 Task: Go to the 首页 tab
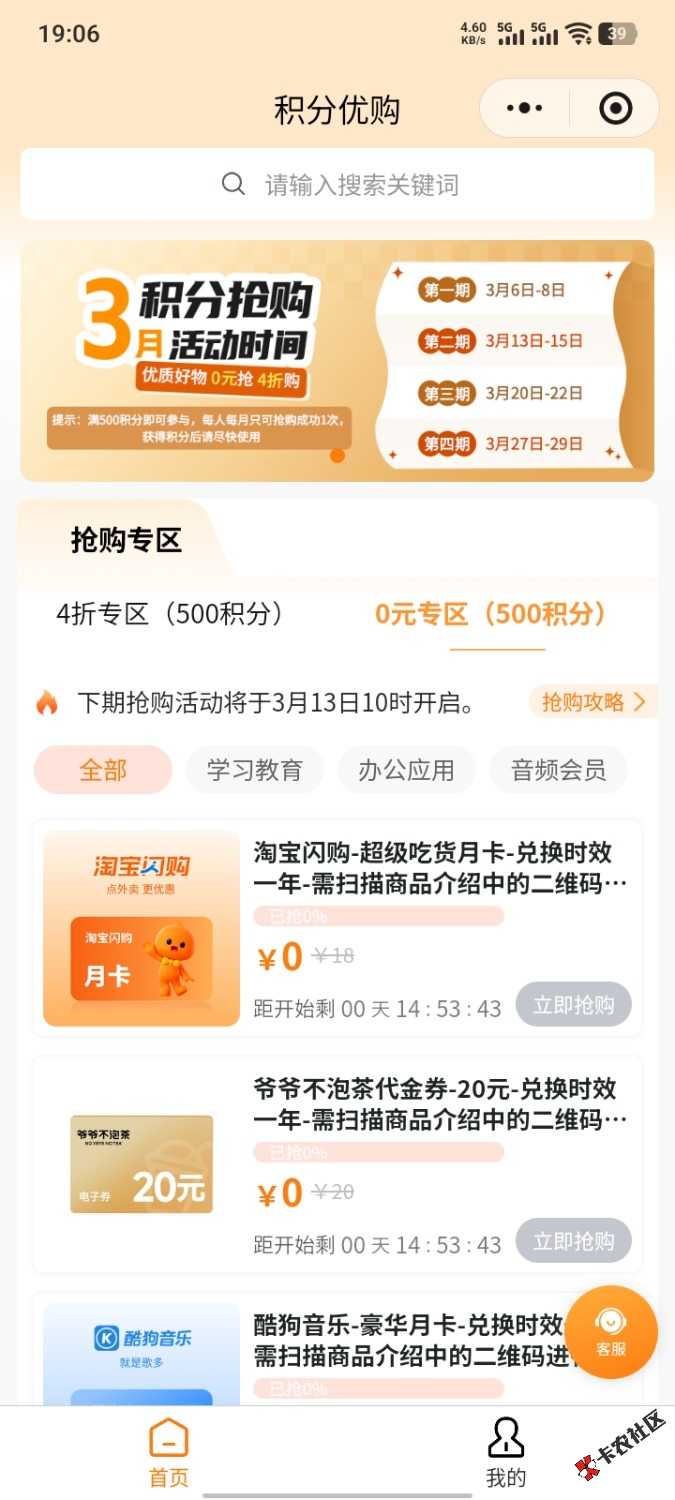168,1452
